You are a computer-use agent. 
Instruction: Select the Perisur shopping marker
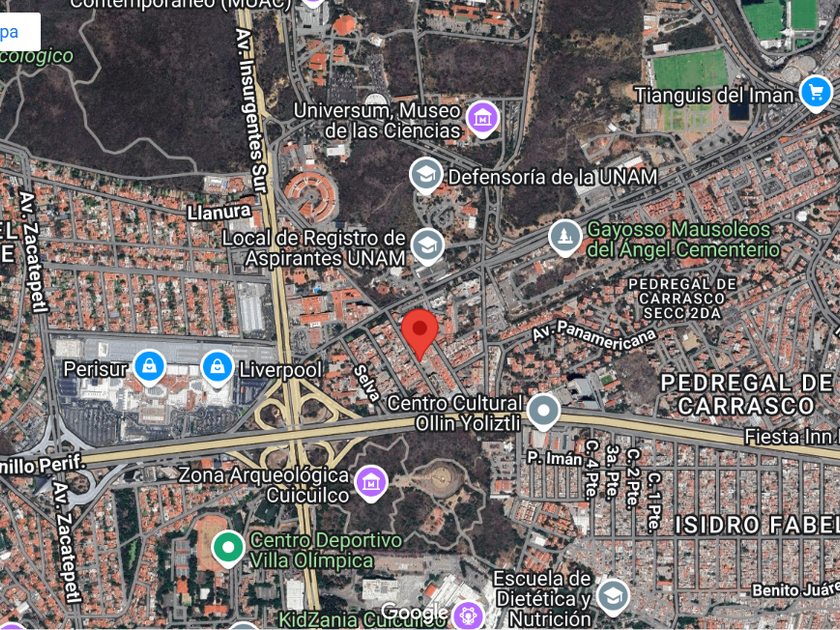pyautogui.click(x=149, y=367)
